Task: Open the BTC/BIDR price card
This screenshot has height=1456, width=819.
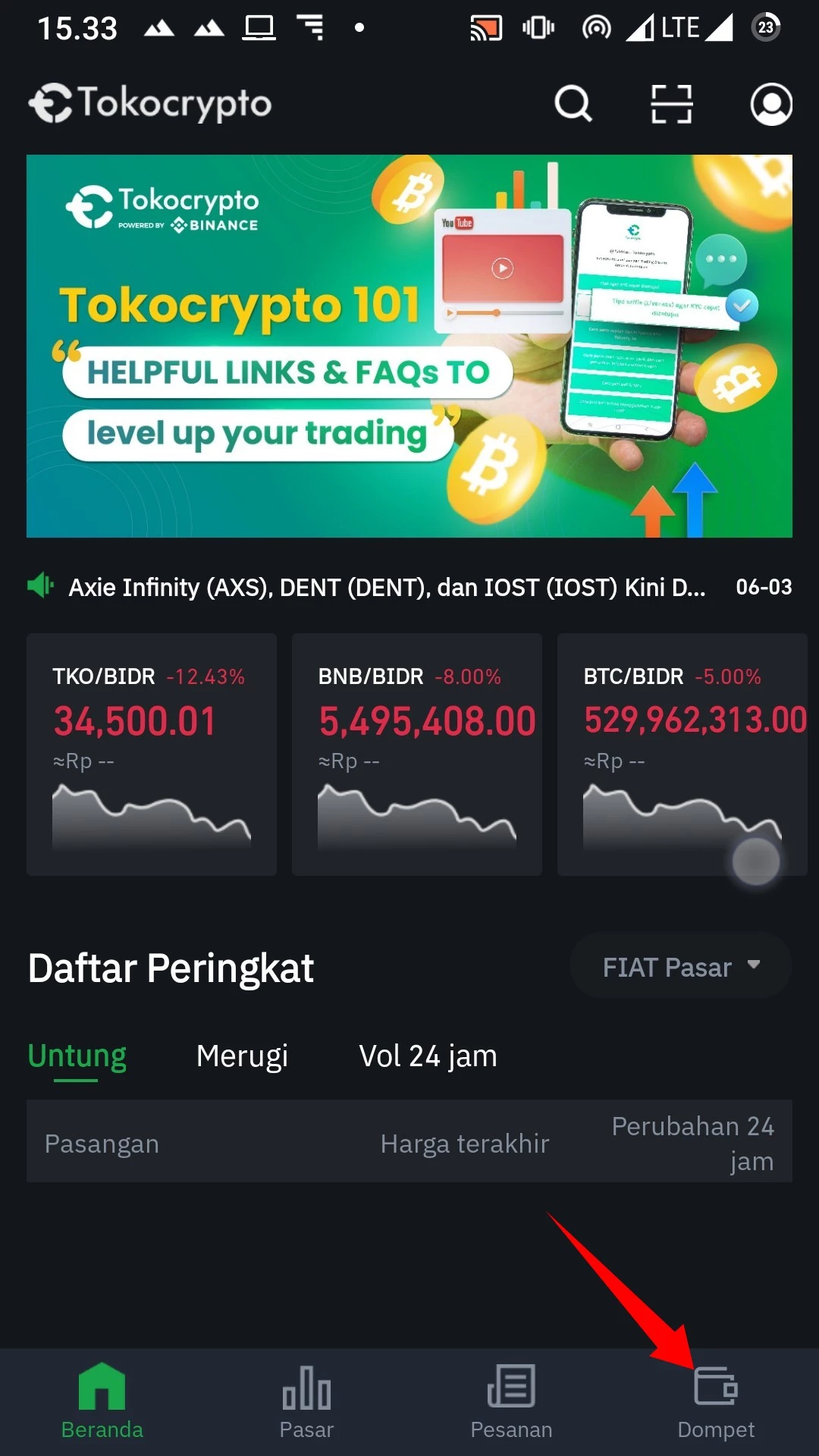Action: 681,754
